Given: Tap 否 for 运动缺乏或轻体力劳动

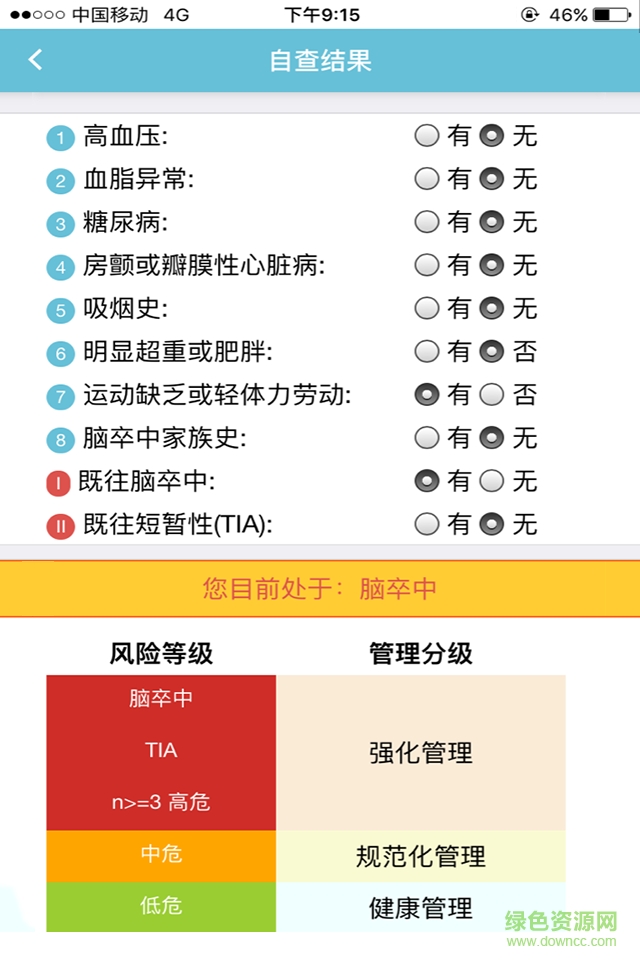Looking at the screenshot, I should coord(491,394).
